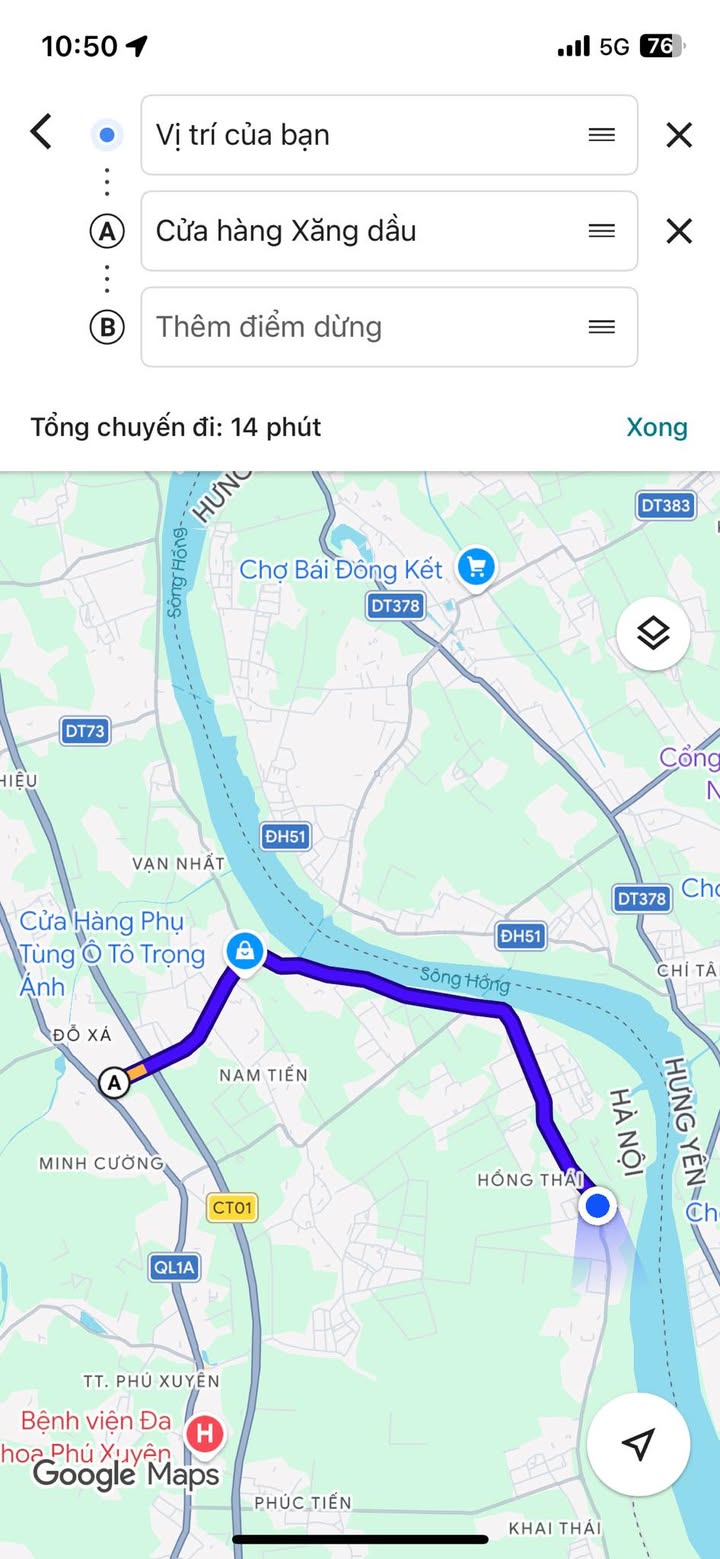Open the Chợ Bãi Đông Kết place pin
This screenshot has width=720, height=1559.
[476, 568]
